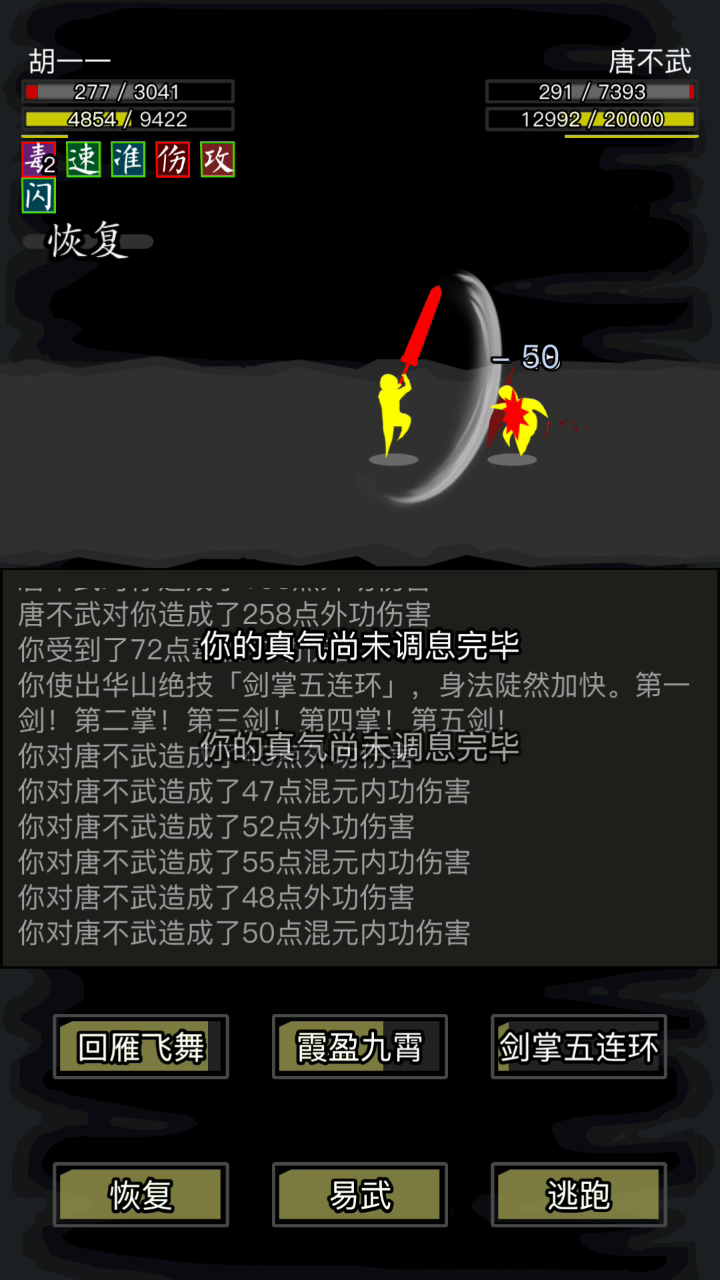View the 速 speed buff icon
Screen dimensions: 720x1280
click(83, 159)
